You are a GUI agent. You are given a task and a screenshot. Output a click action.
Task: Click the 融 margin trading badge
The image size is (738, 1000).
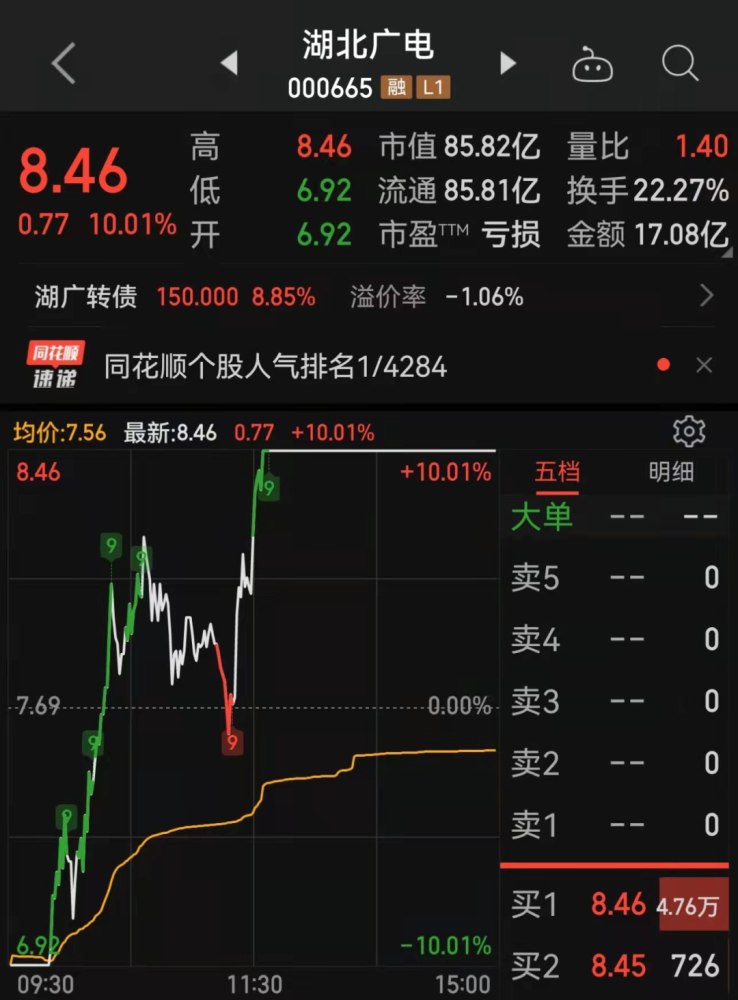point(395,87)
